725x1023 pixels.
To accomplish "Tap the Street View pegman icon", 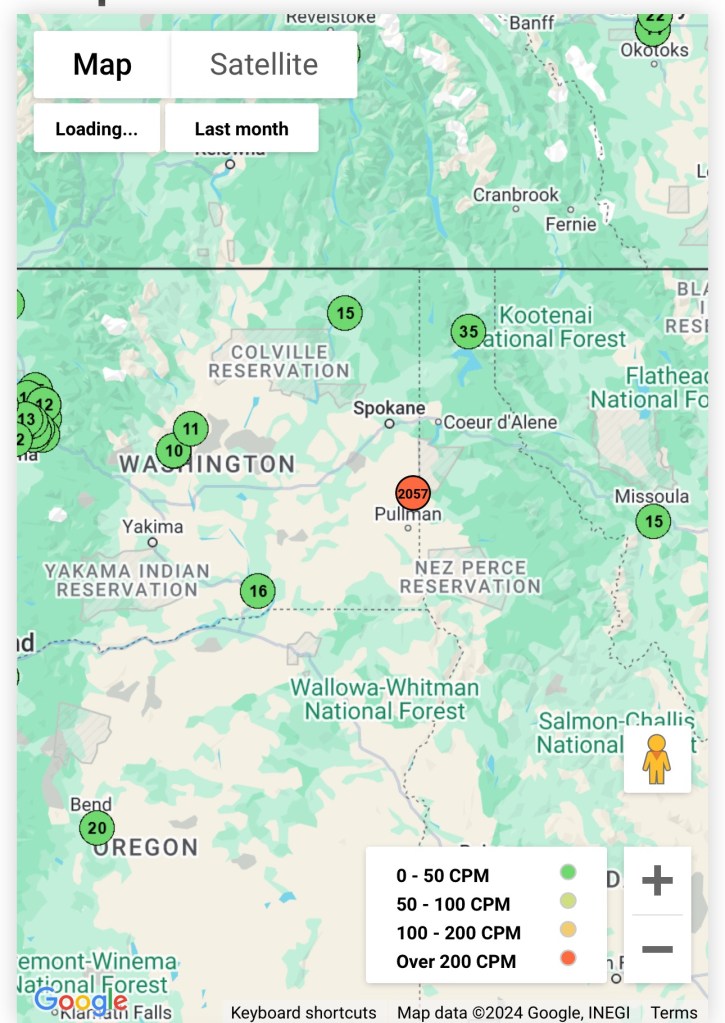I will 656,759.
